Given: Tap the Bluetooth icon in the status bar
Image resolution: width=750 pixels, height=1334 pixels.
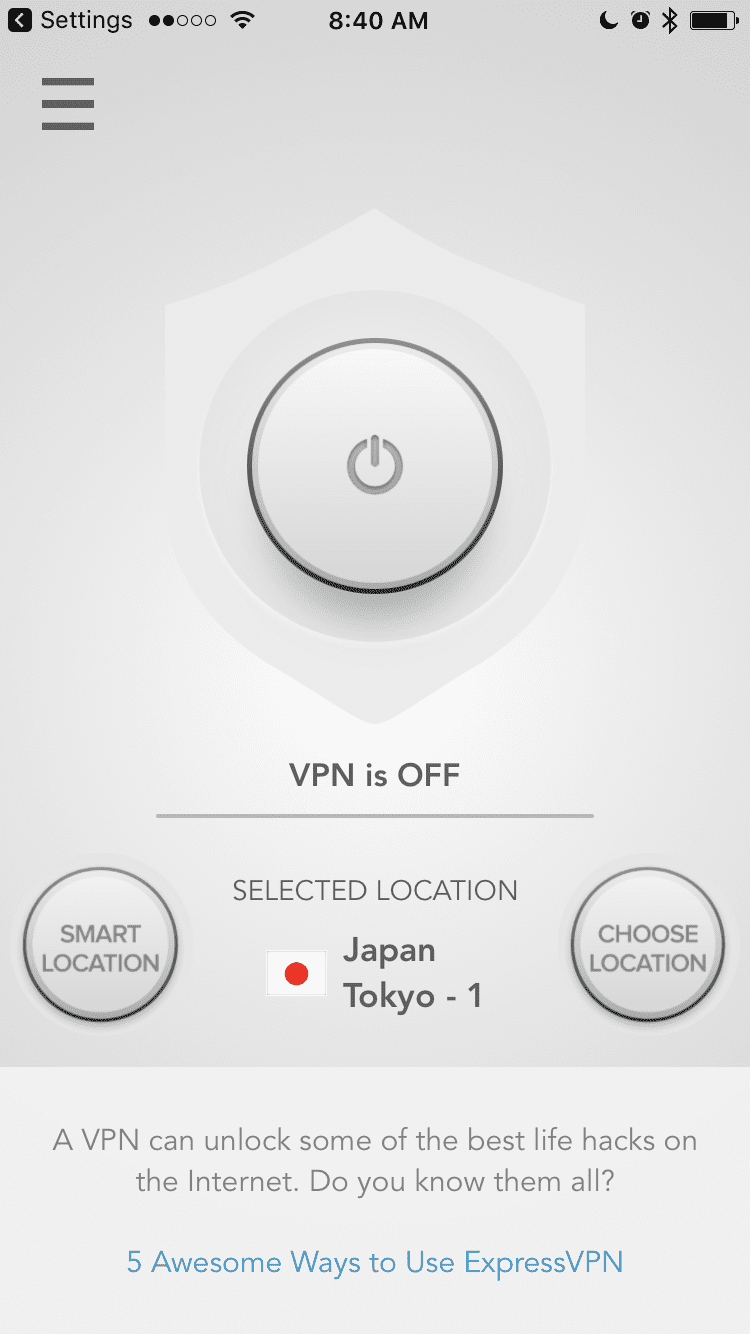Looking at the screenshot, I should point(668,18).
